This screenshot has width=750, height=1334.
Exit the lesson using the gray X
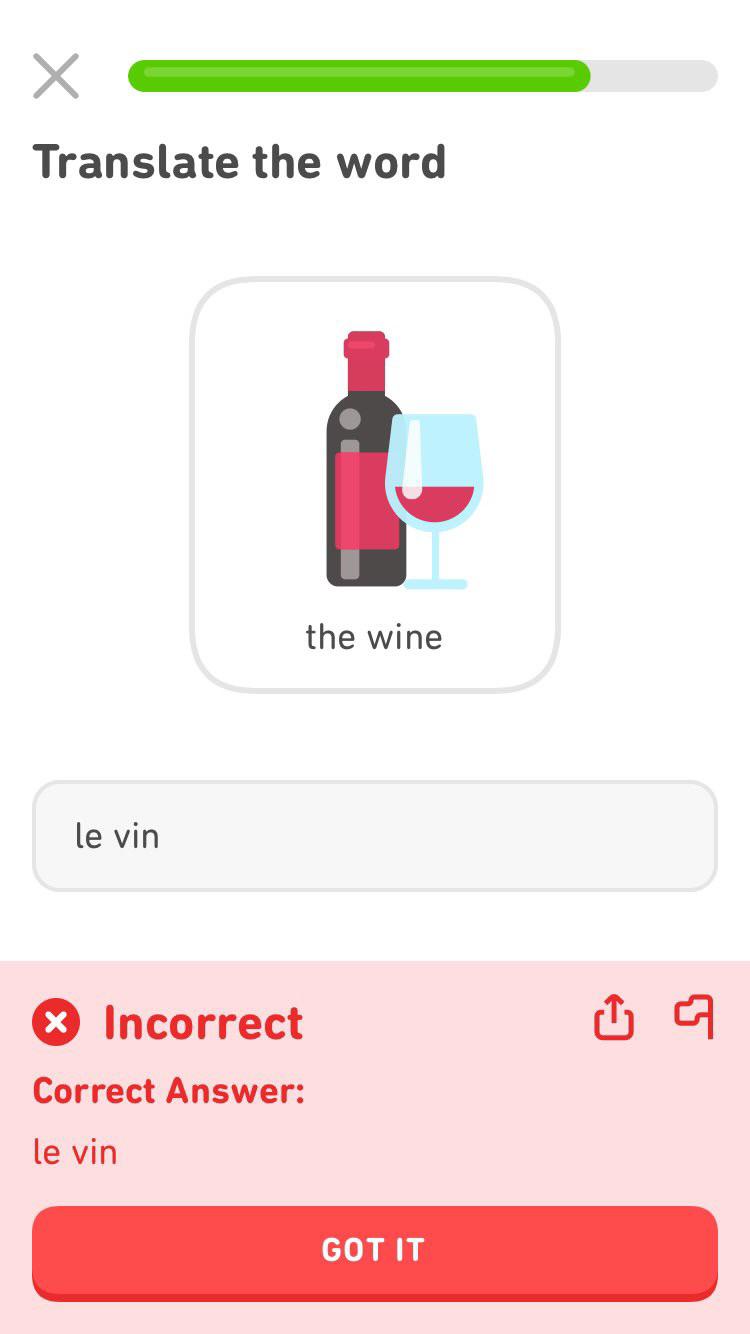(x=55, y=75)
